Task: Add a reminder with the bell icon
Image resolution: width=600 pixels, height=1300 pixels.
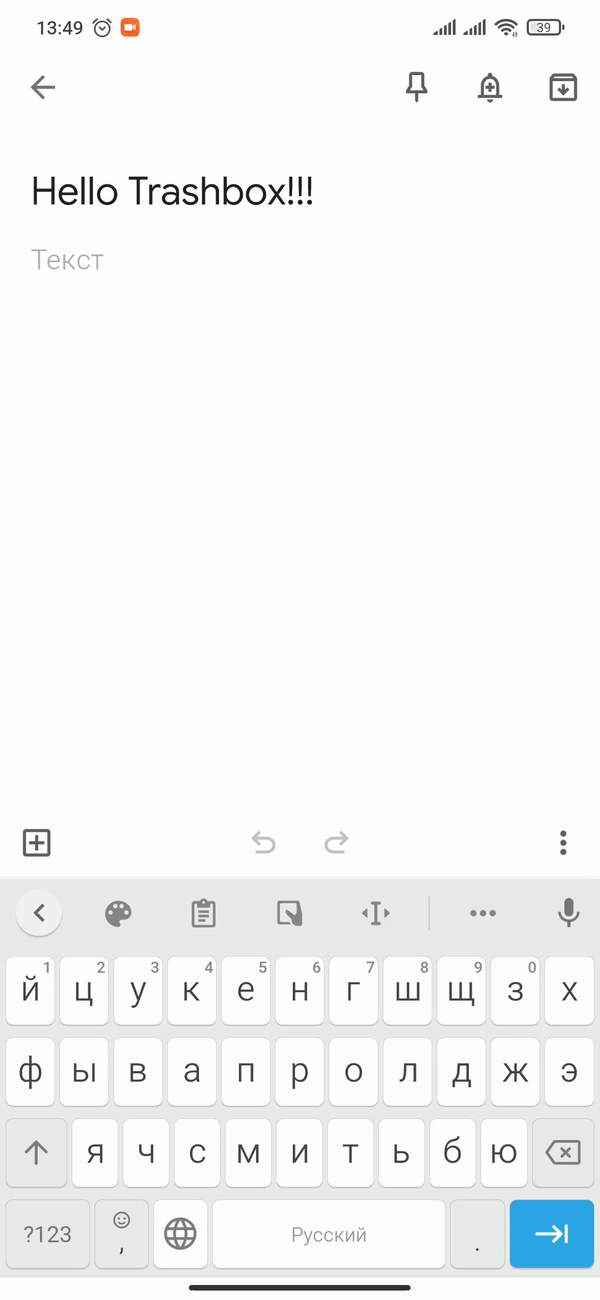Action: [489, 88]
